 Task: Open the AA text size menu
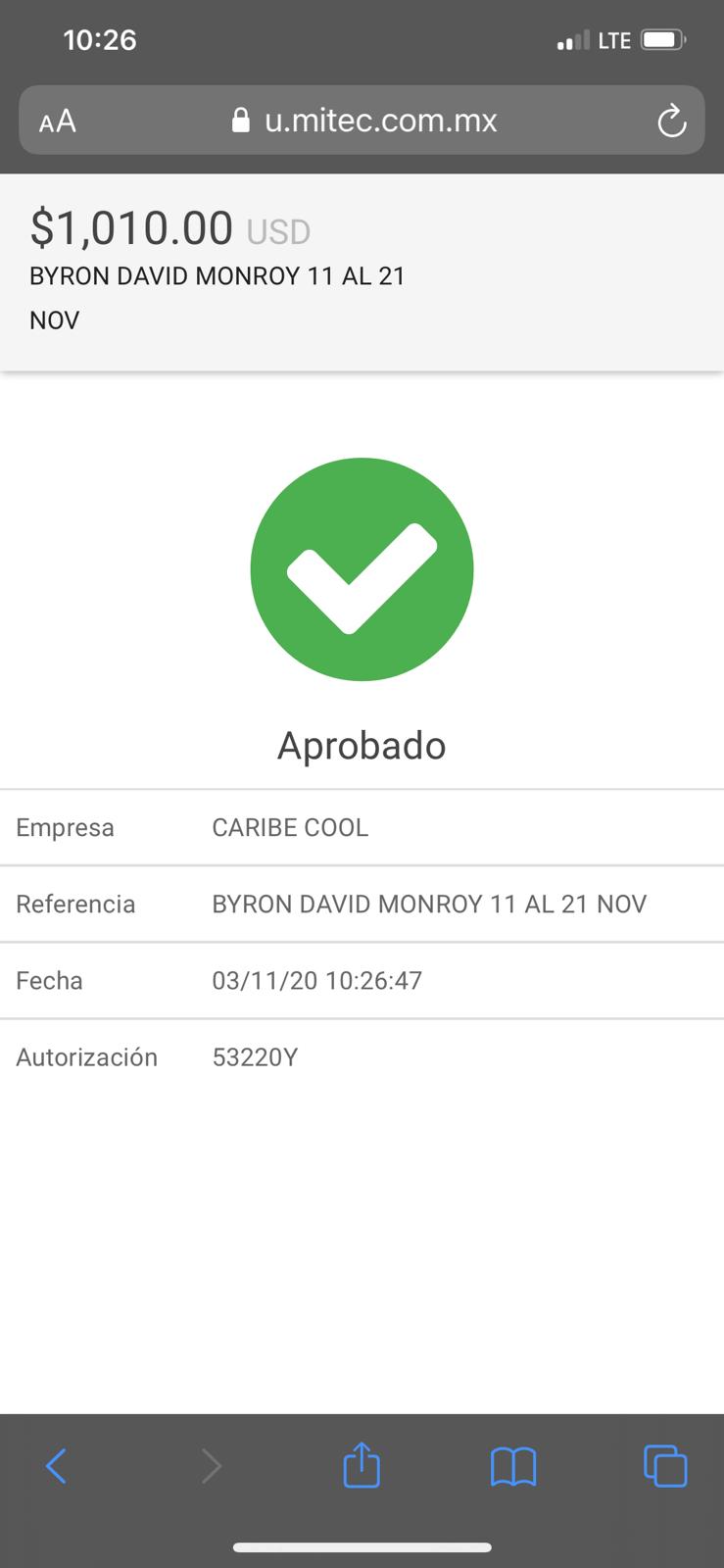57,122
